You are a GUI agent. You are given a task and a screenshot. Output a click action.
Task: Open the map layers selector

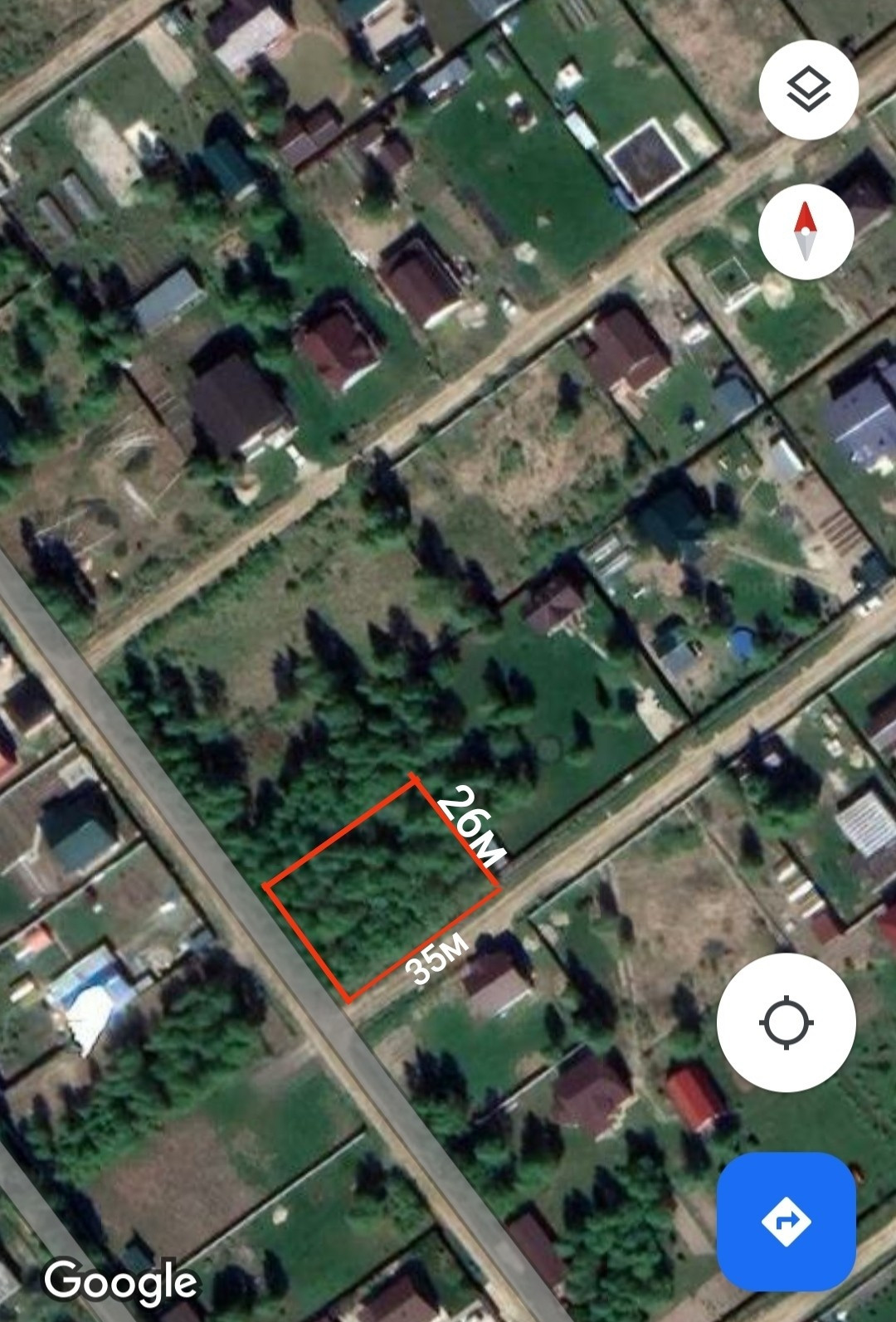click(x=807, y=90)
